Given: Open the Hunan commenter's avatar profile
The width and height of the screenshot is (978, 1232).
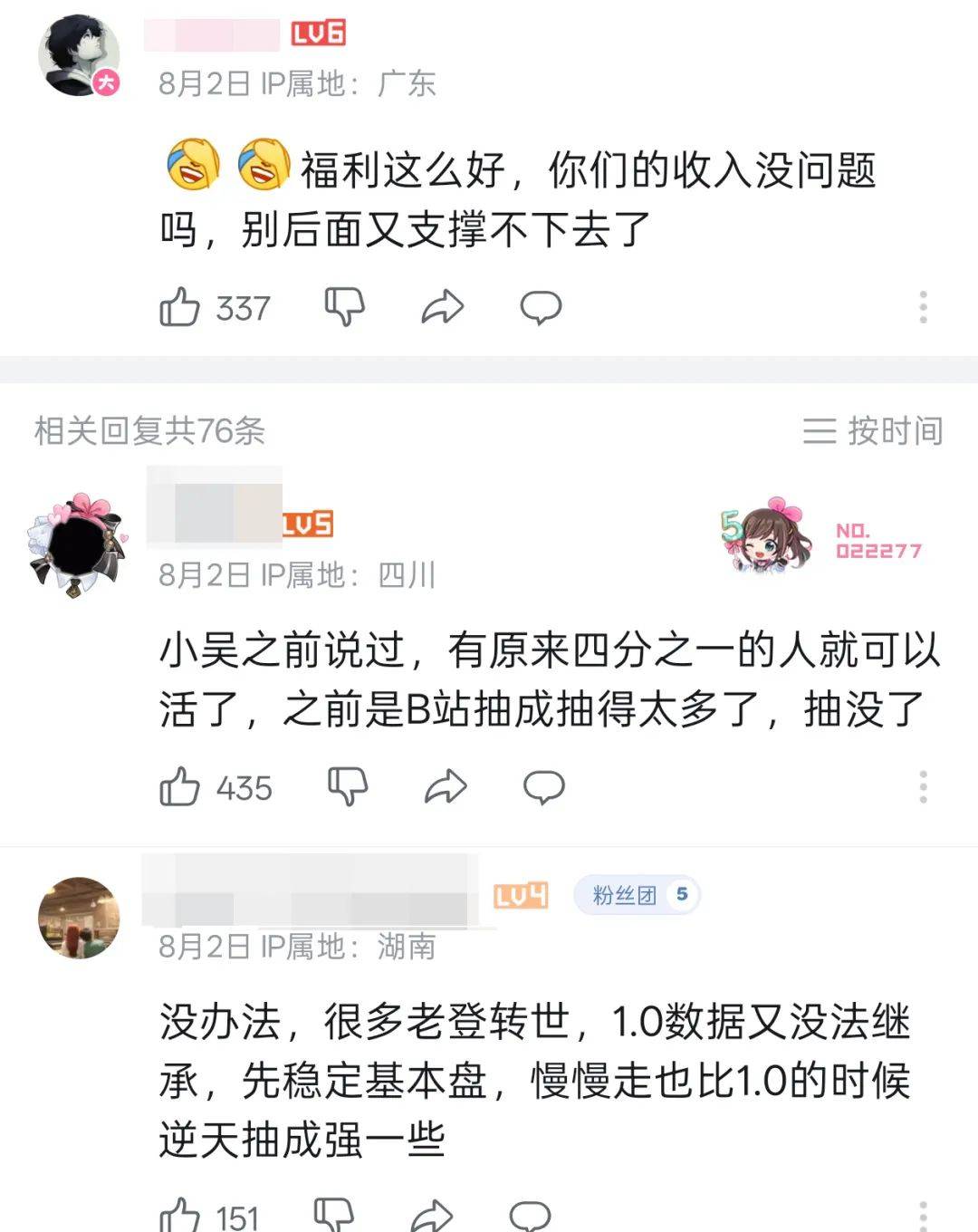Looking at the screenshot, I should click(79, 918).
